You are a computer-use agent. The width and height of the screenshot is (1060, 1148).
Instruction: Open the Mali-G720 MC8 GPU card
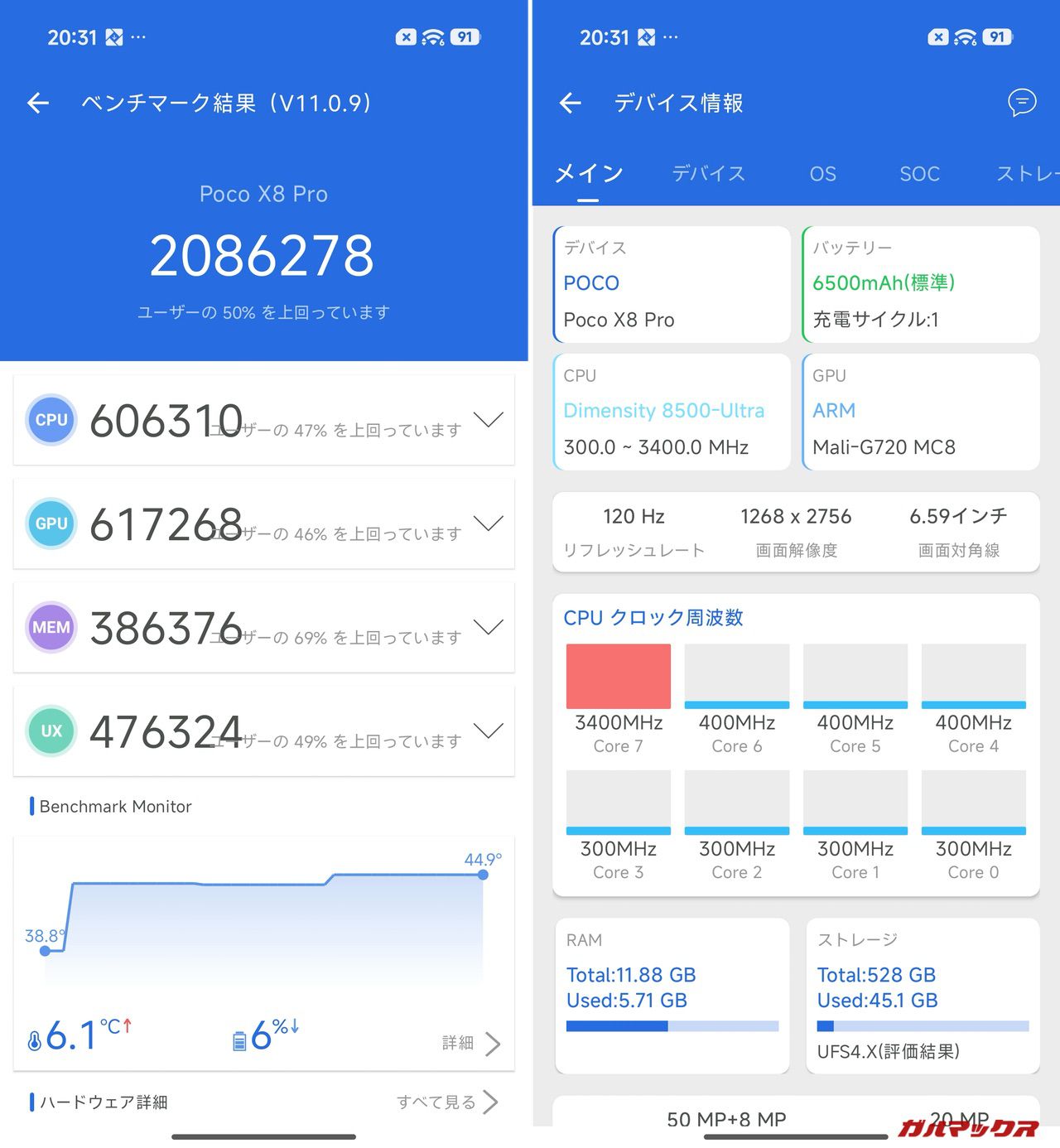pos(921,412)
